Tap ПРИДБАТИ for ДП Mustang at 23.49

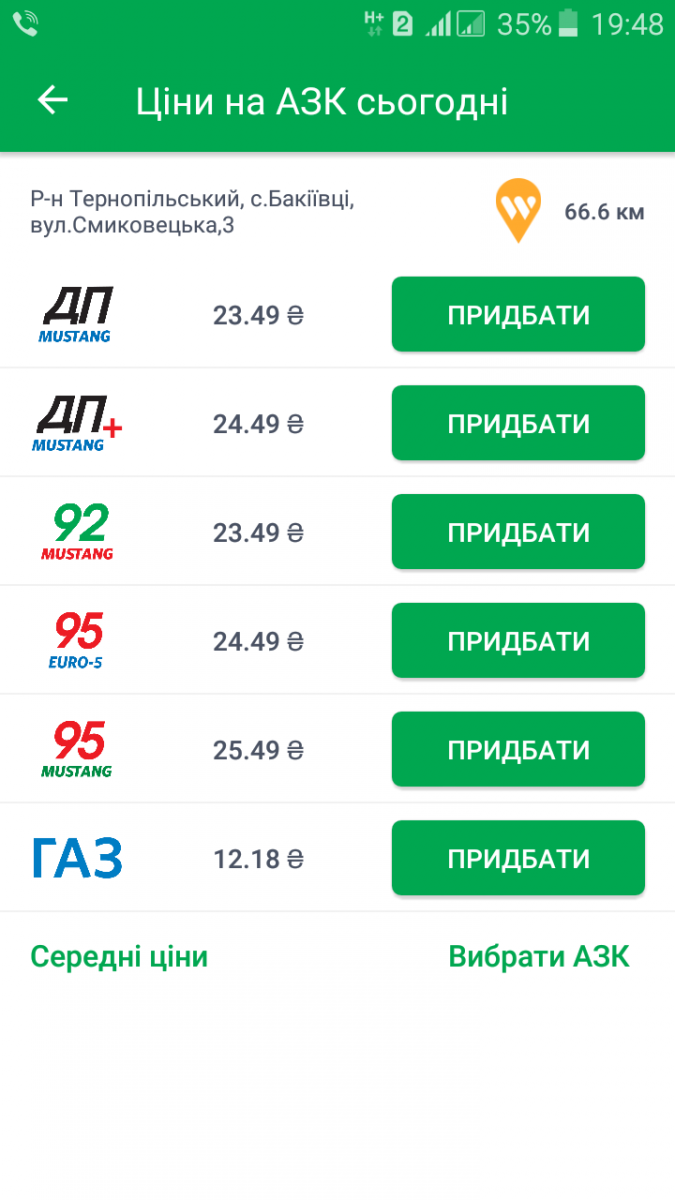(518, 315)
